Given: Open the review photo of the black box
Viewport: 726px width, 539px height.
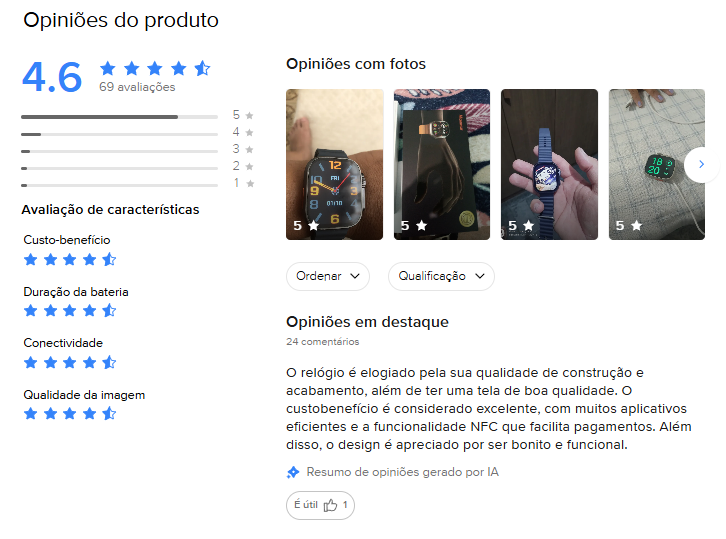Looking at the screenshot, I should [442, 164].
